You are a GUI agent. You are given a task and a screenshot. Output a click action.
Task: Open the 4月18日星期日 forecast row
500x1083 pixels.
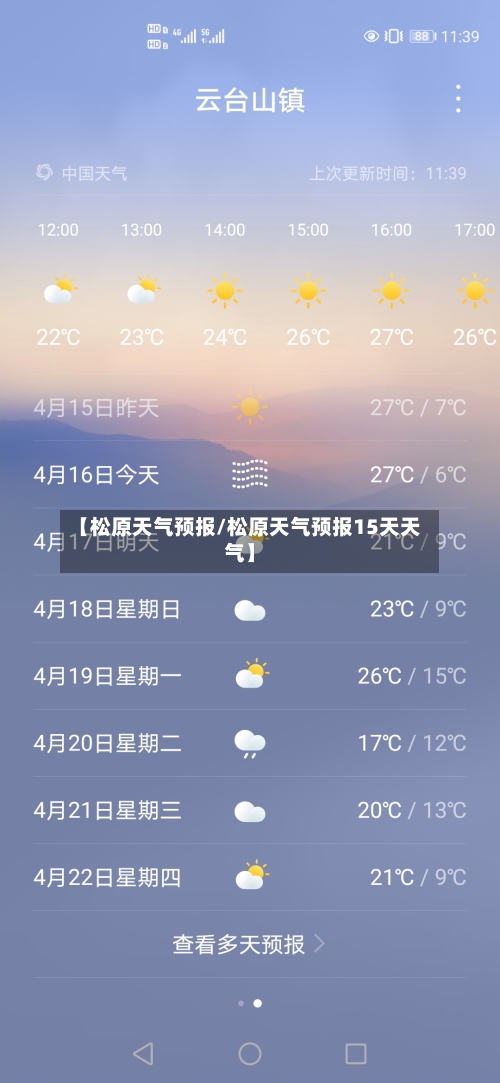pyautogui.click(x=250, y=609)
